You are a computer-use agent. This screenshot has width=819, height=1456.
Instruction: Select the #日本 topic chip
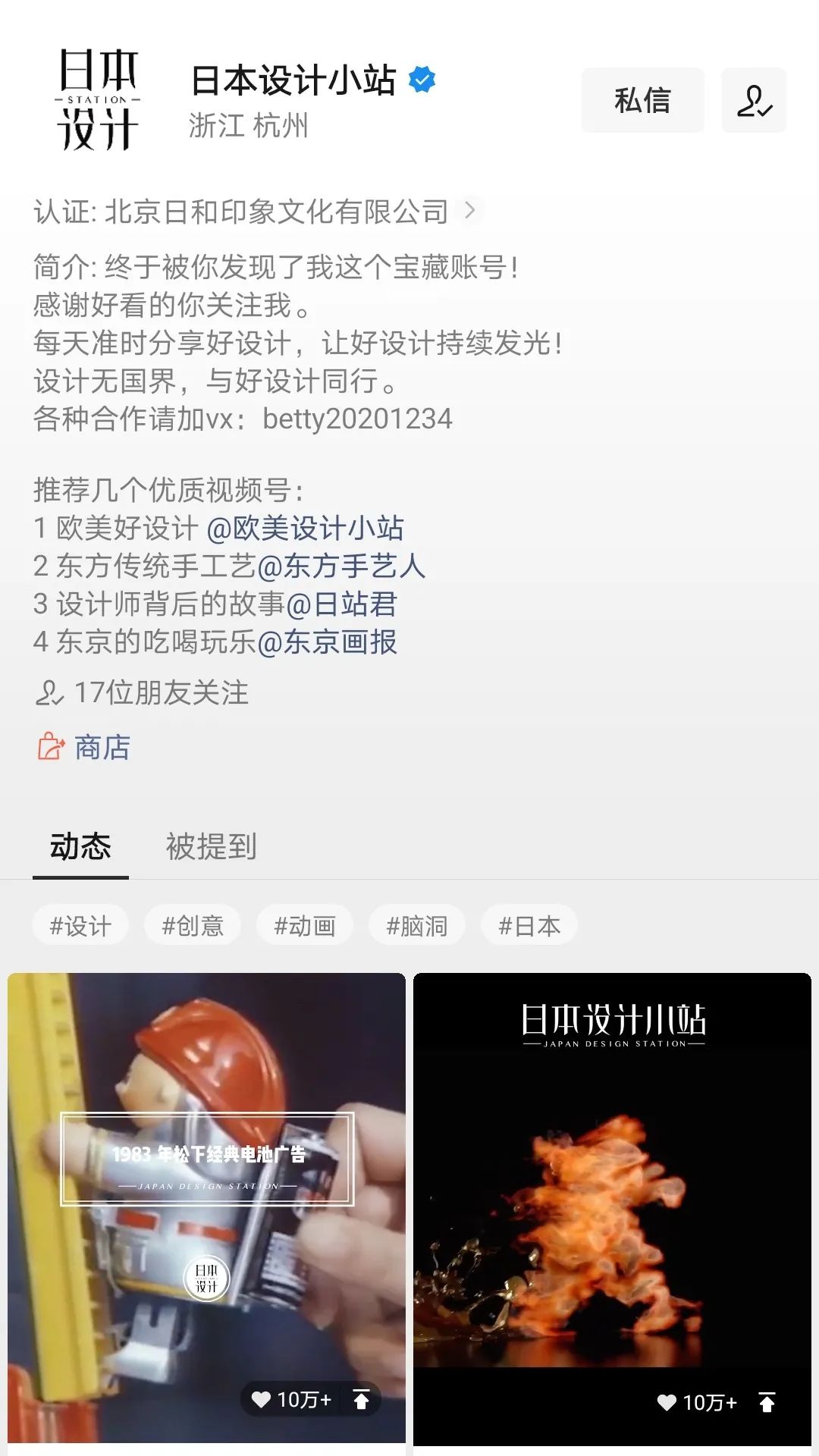click(x=529, y=925)
